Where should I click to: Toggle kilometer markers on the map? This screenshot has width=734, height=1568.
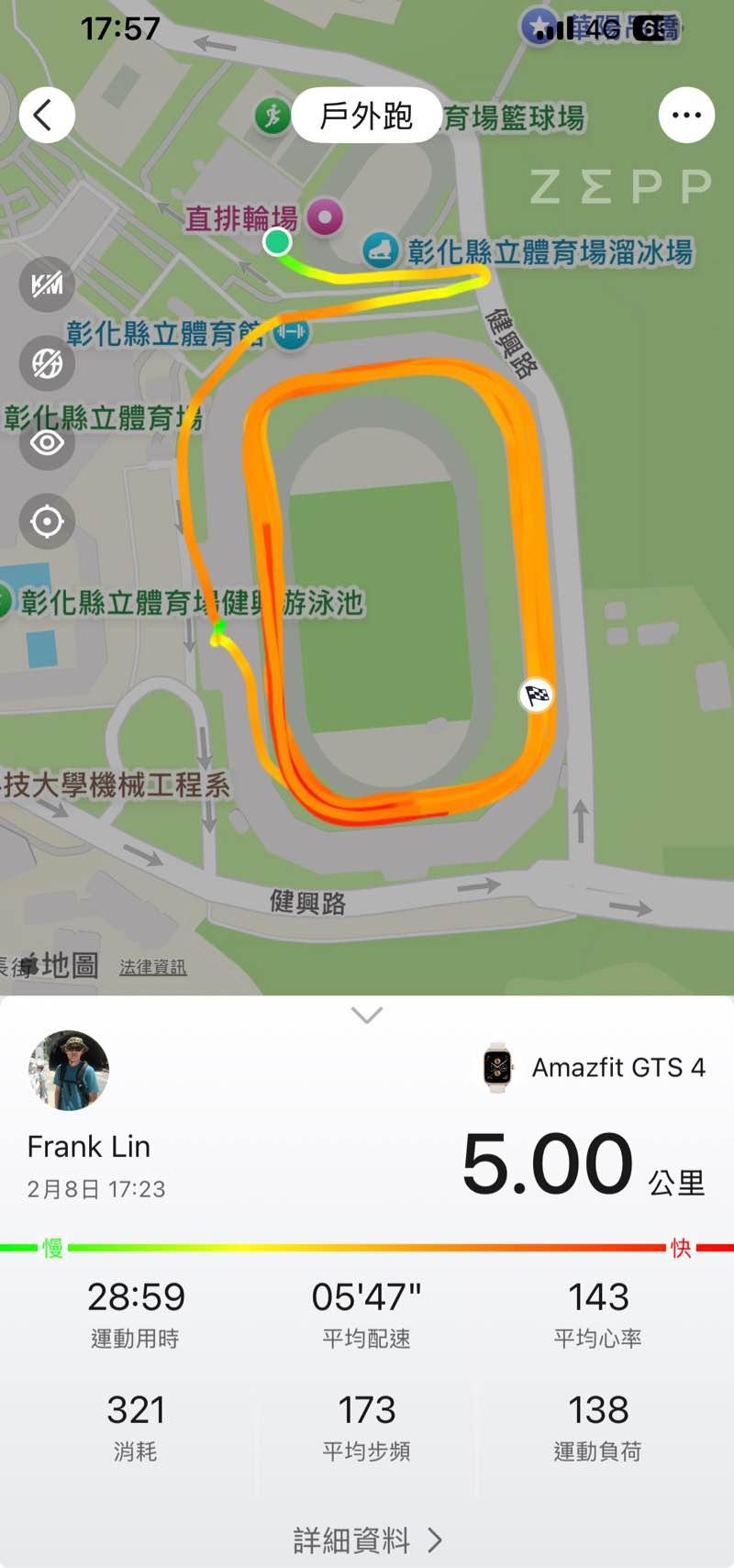[x=47, y=284]
